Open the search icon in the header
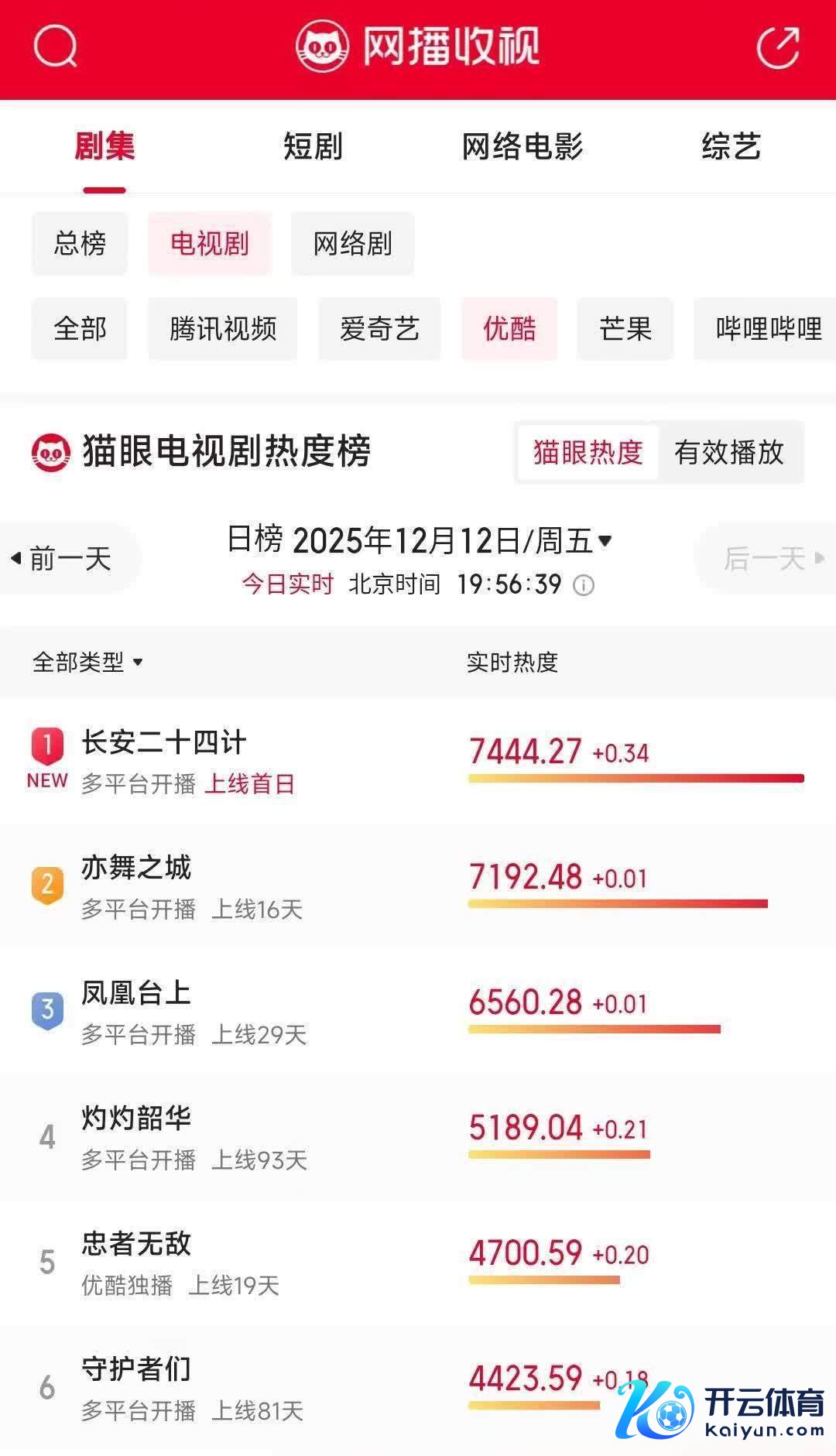This screenshot has width=836, height=1456. (56, 47)
